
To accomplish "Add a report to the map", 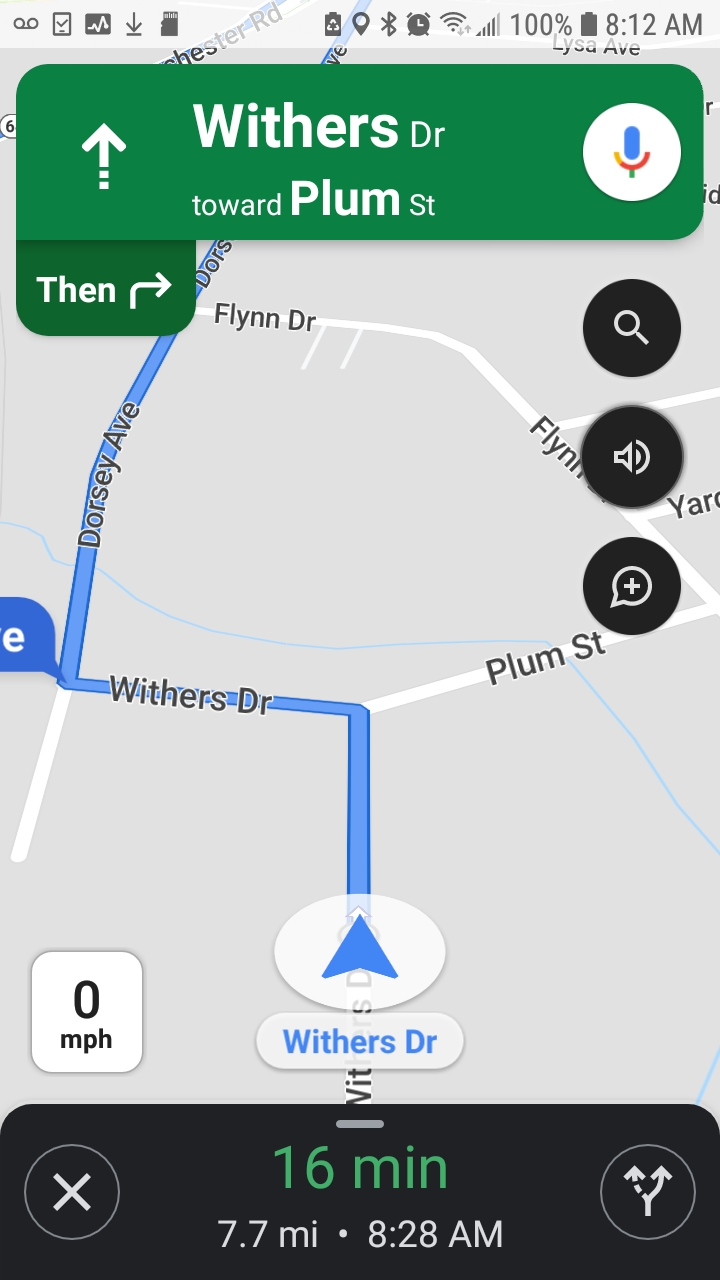I will point(631,586).
